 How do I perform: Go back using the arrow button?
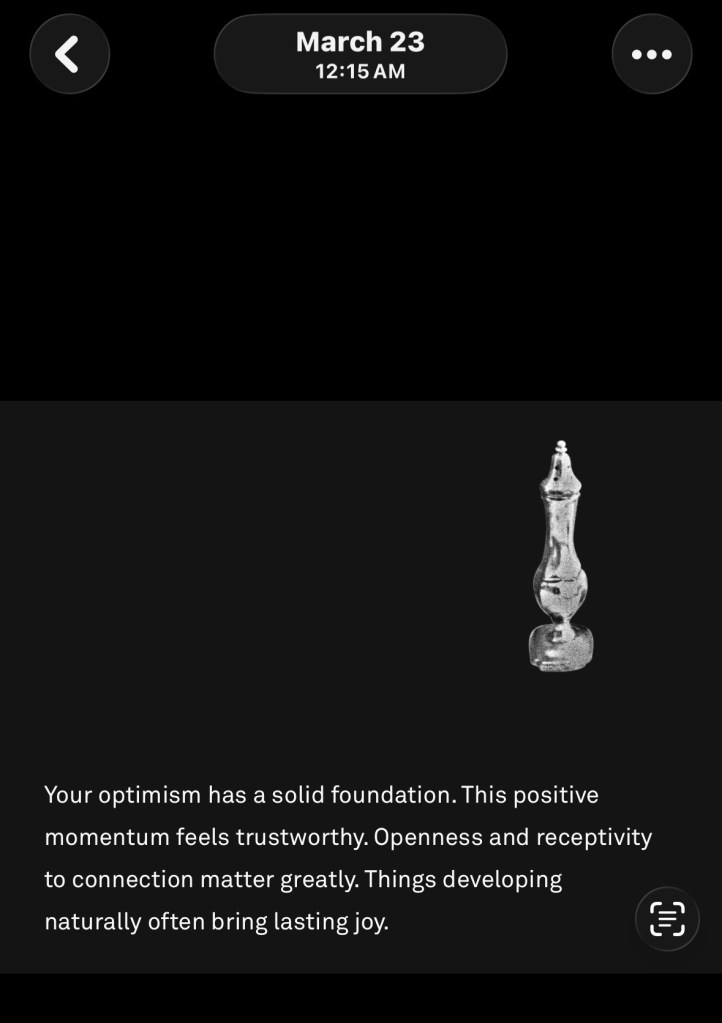tap(69, 54)
